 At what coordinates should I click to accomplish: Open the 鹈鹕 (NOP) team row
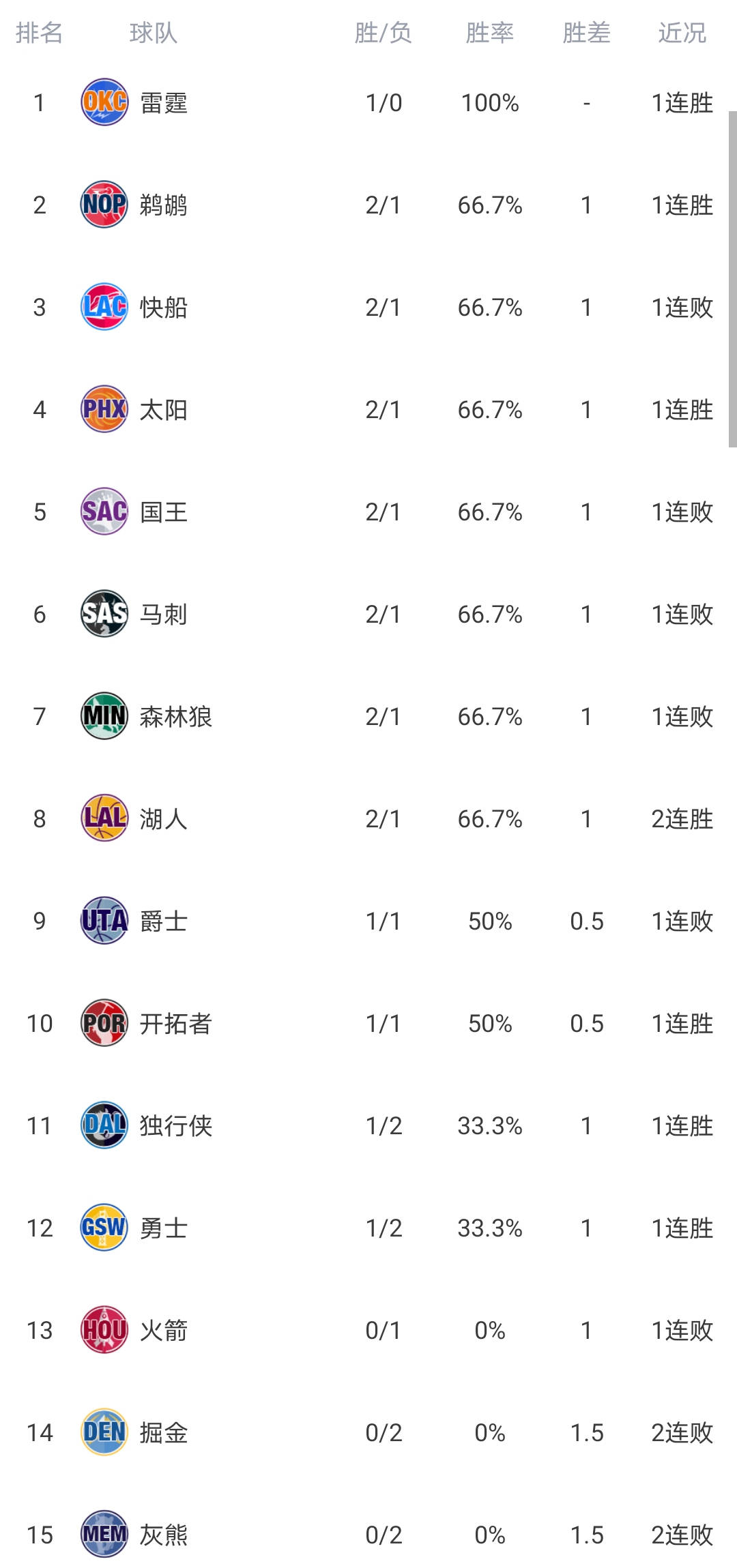coord(369,205)
